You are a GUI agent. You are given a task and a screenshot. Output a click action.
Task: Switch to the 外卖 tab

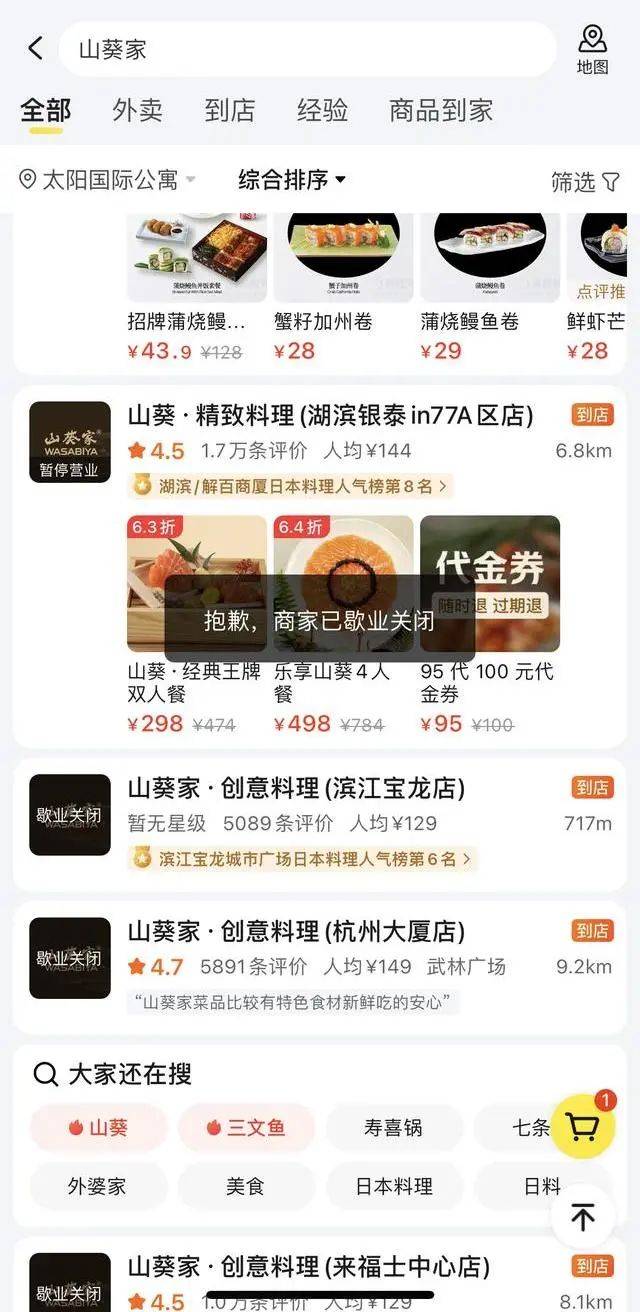137,110
